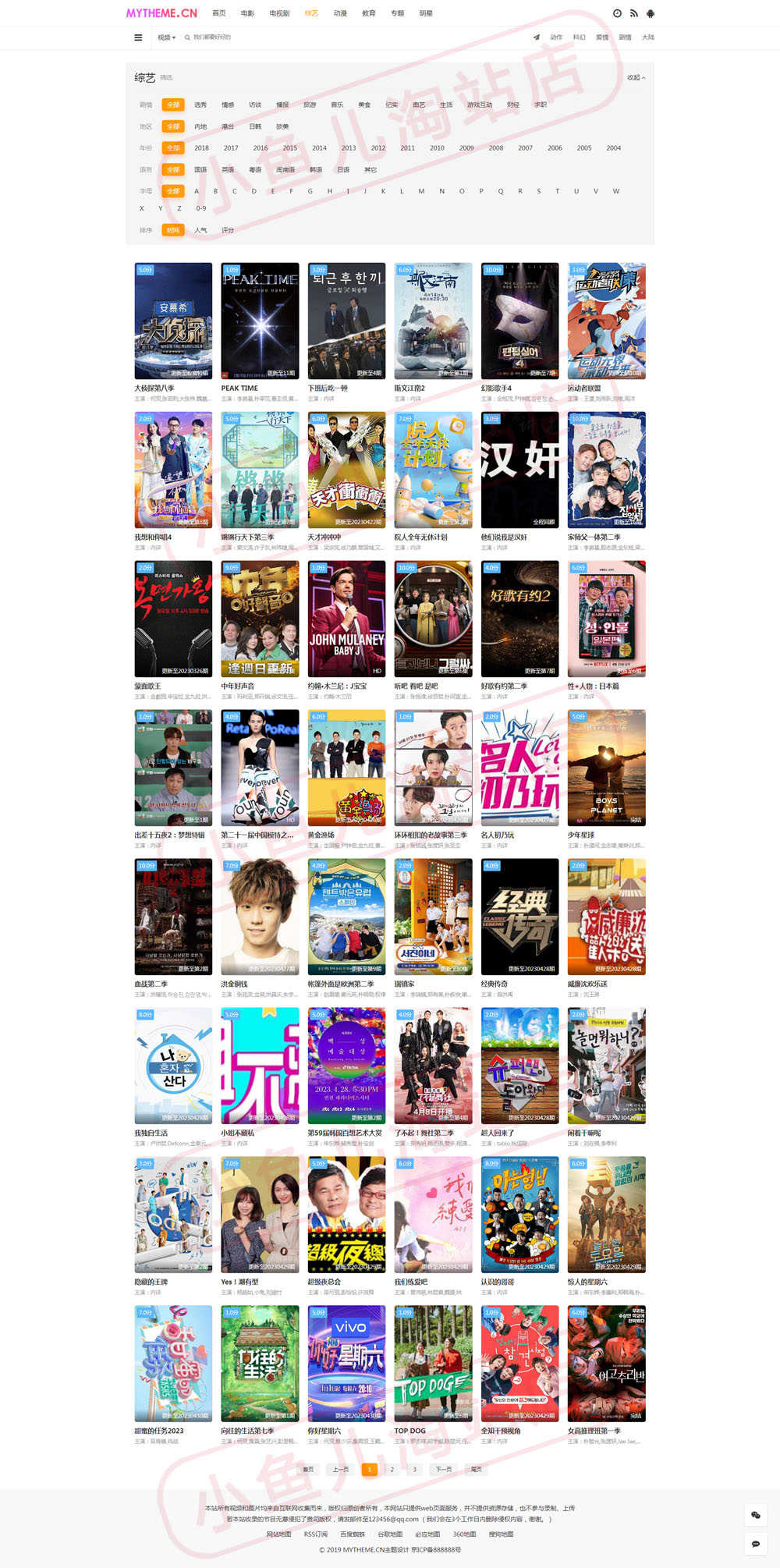This screenshot has width=780, height=1568.
Task: Filter shows by 选秀 genre
Action: [x=200, y=105]
